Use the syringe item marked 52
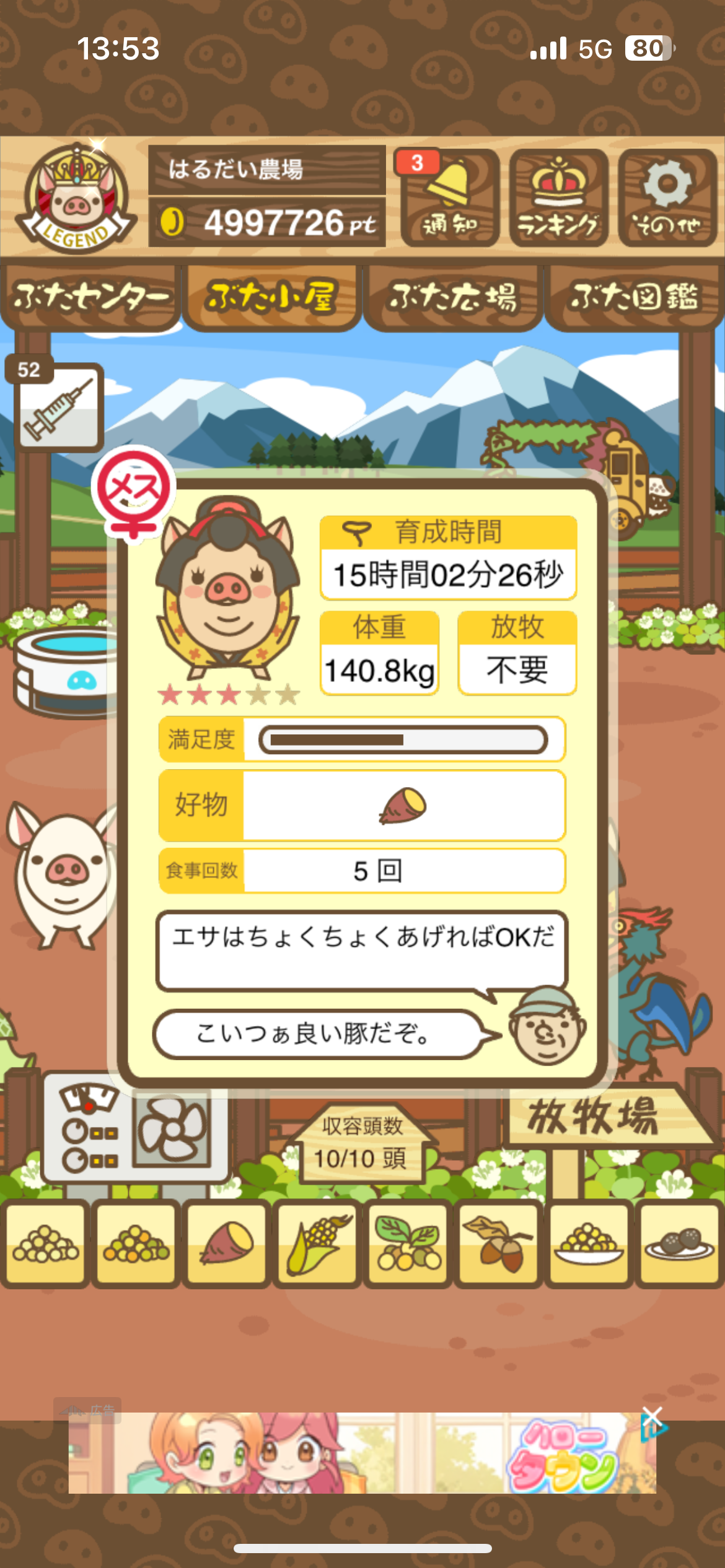 [x=59, y=407]
